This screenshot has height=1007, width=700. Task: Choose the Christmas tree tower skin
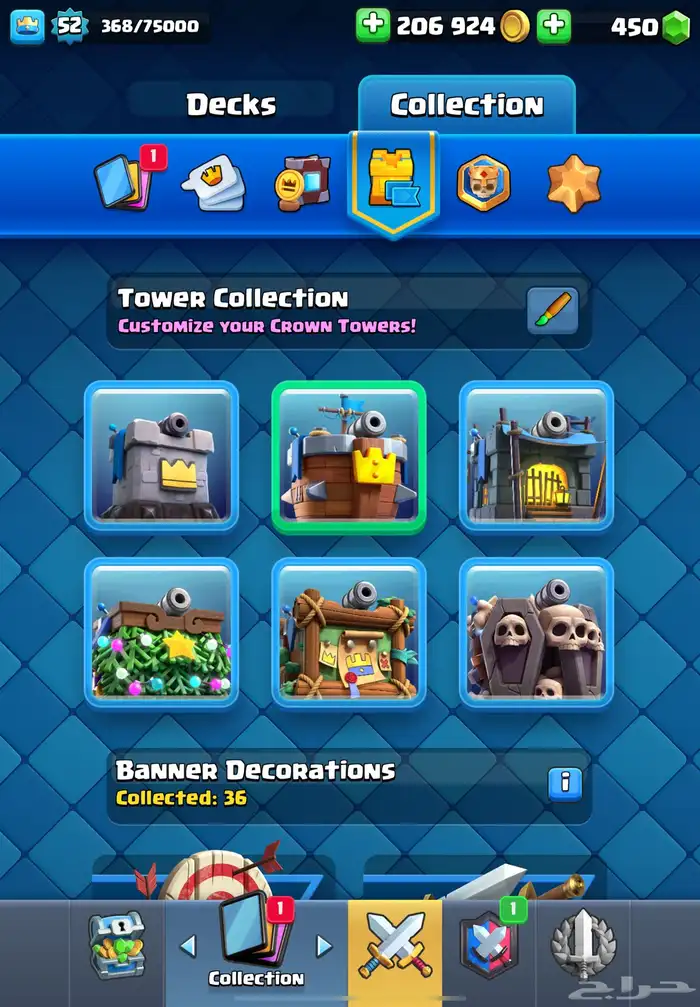coord(161,633)
